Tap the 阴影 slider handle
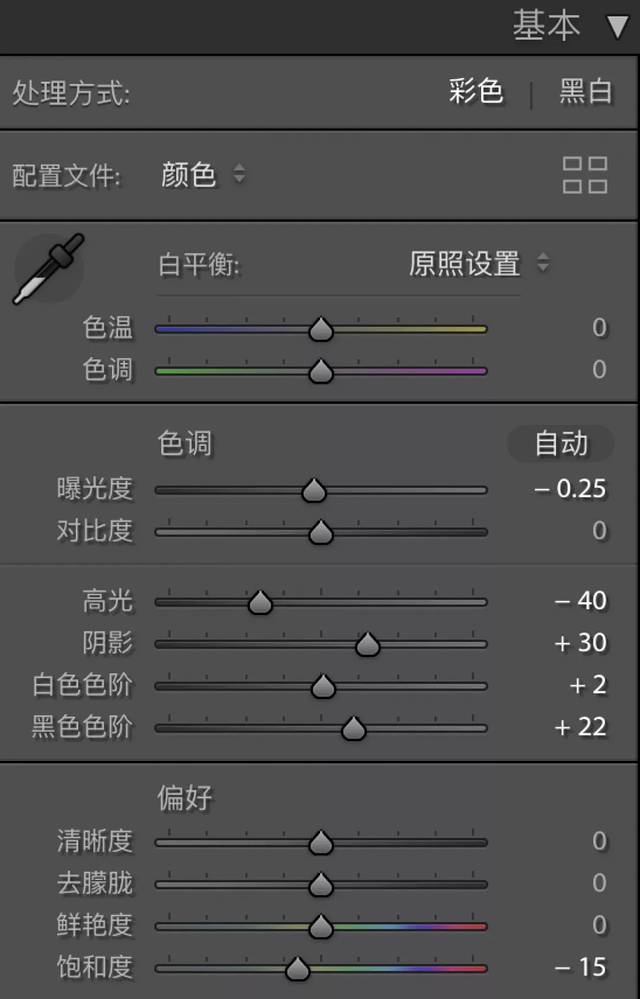The width and height of the screenshot is (640, 999). pos(367,644)
